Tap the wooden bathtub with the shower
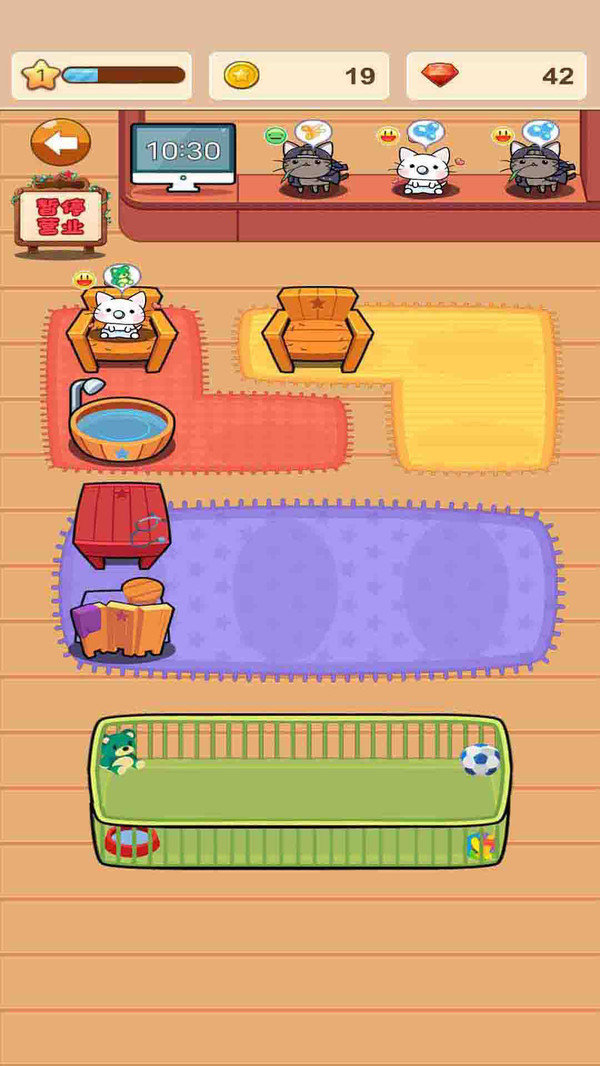600x1066 pixels. pos(122,425)
